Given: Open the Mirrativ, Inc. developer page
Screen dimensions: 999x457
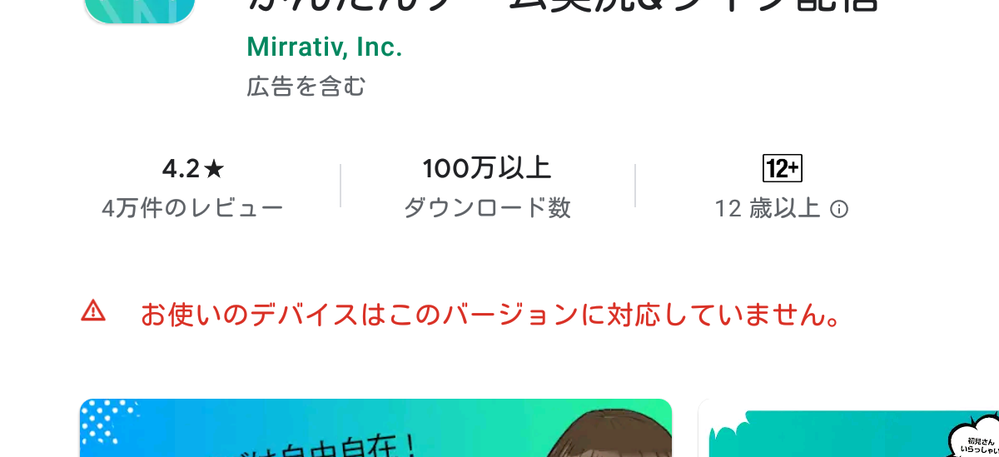Looking at the screenshot, I should pos(324,47).
